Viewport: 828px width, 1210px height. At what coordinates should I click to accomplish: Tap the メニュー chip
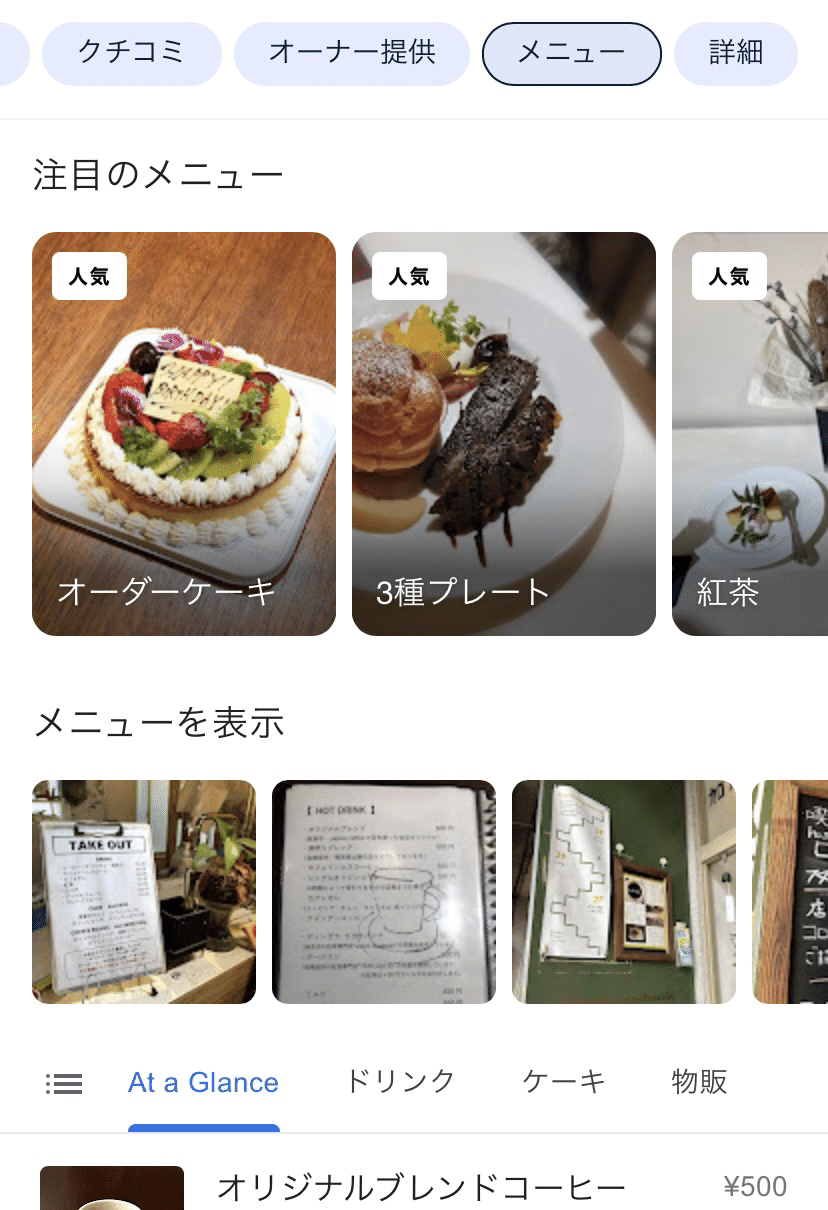tap(571, 53)
